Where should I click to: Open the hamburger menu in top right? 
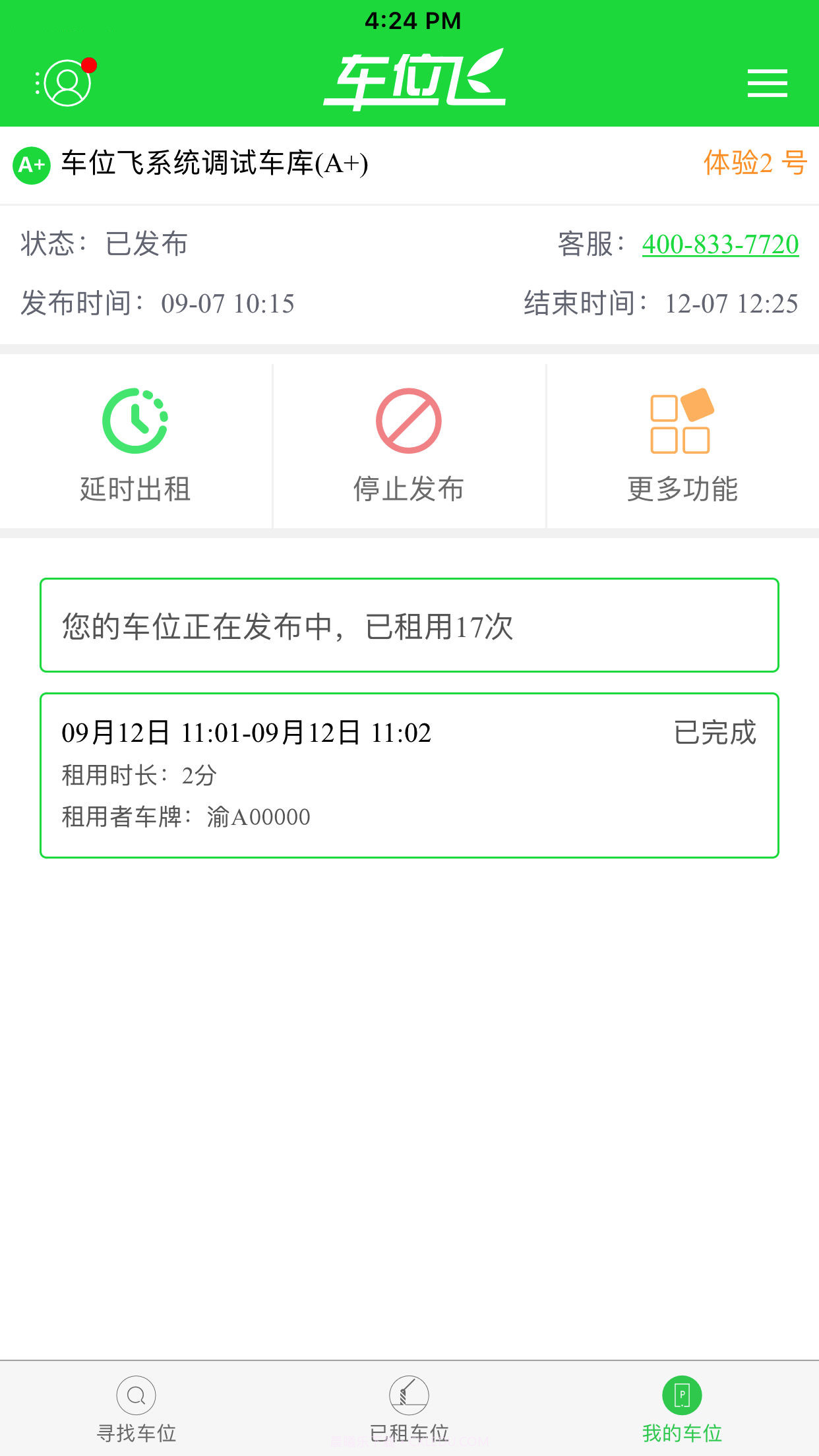pyautogui.click(x=767, y=83)
